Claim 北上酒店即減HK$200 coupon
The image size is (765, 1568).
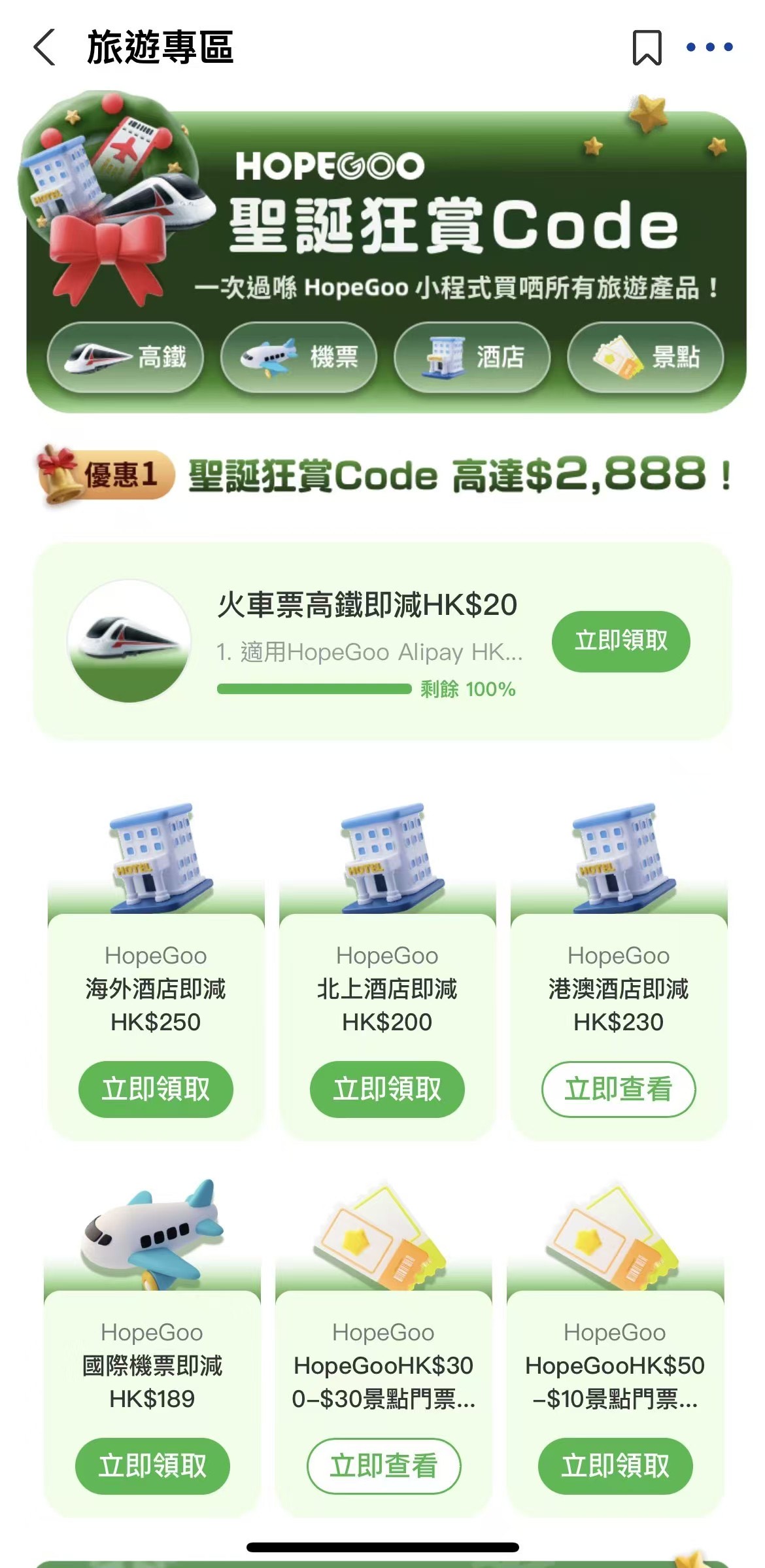[387, 1089]
